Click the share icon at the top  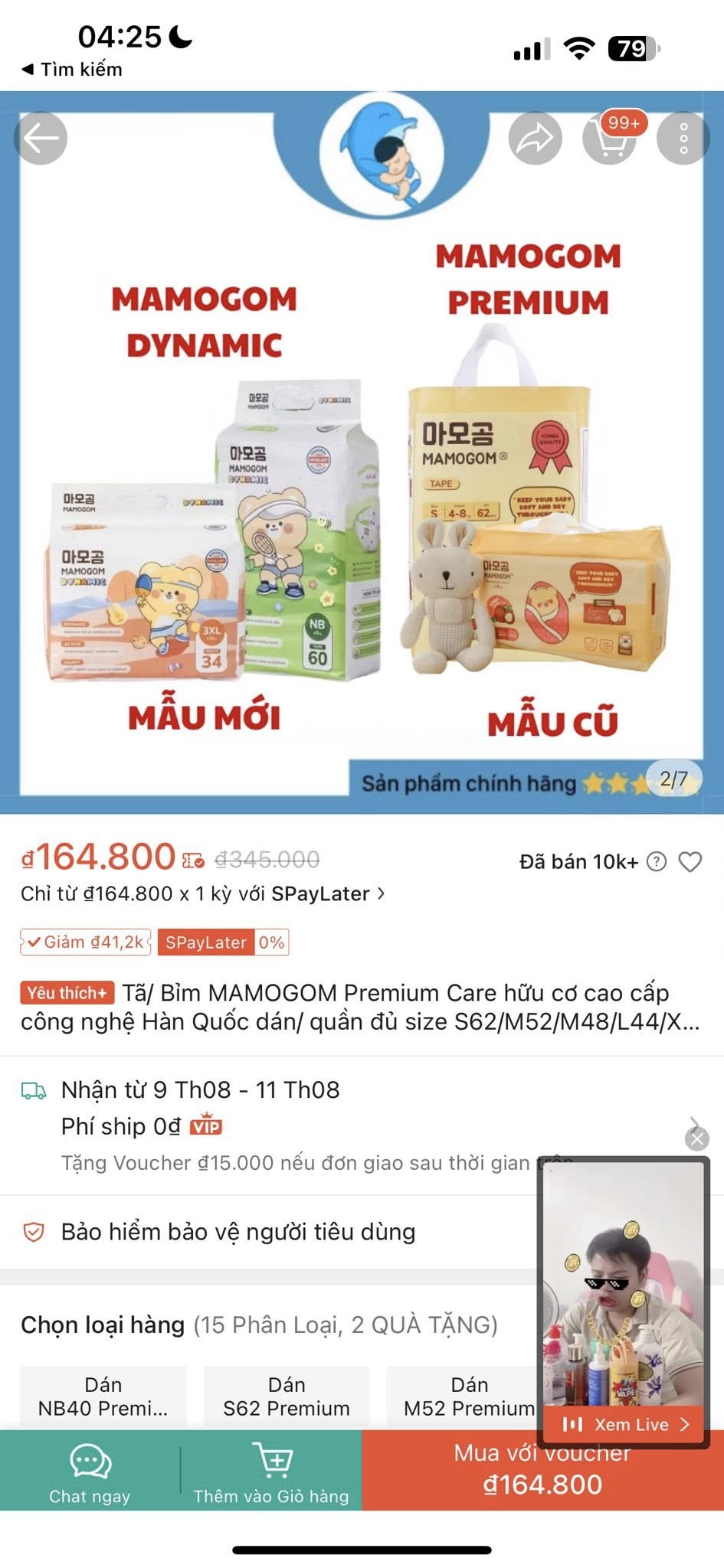[536, 138]
